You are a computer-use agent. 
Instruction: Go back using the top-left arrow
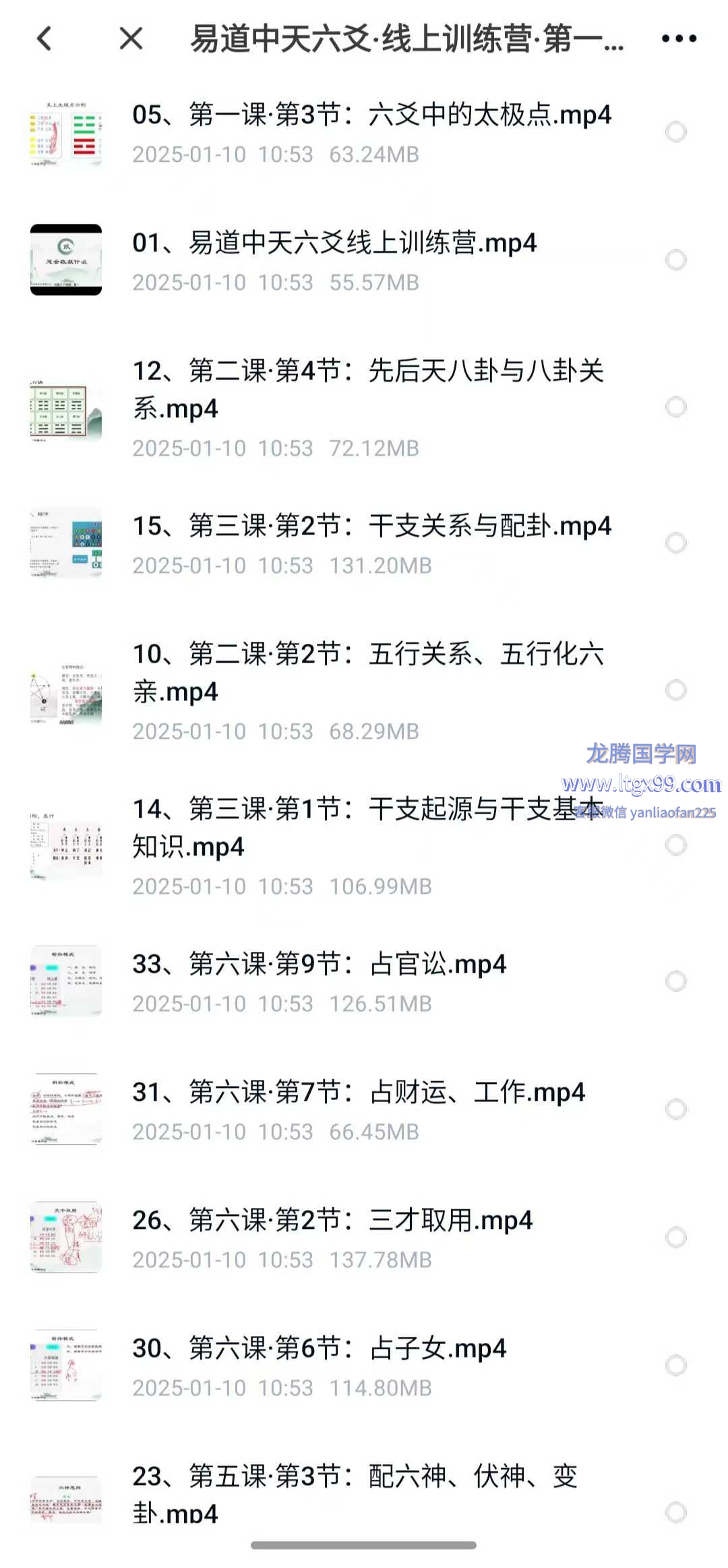(44, 38)
